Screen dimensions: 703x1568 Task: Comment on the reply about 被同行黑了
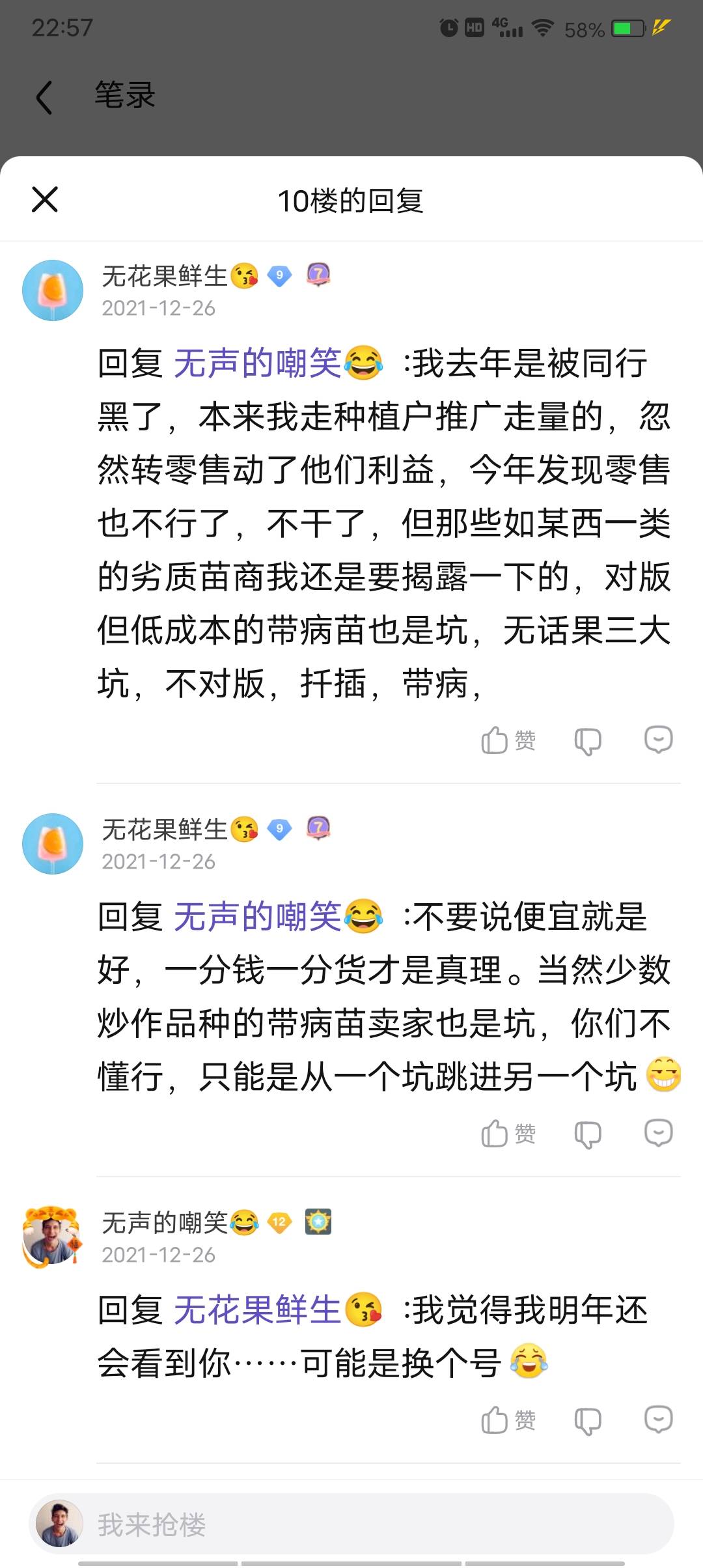[x=658, y=740]
